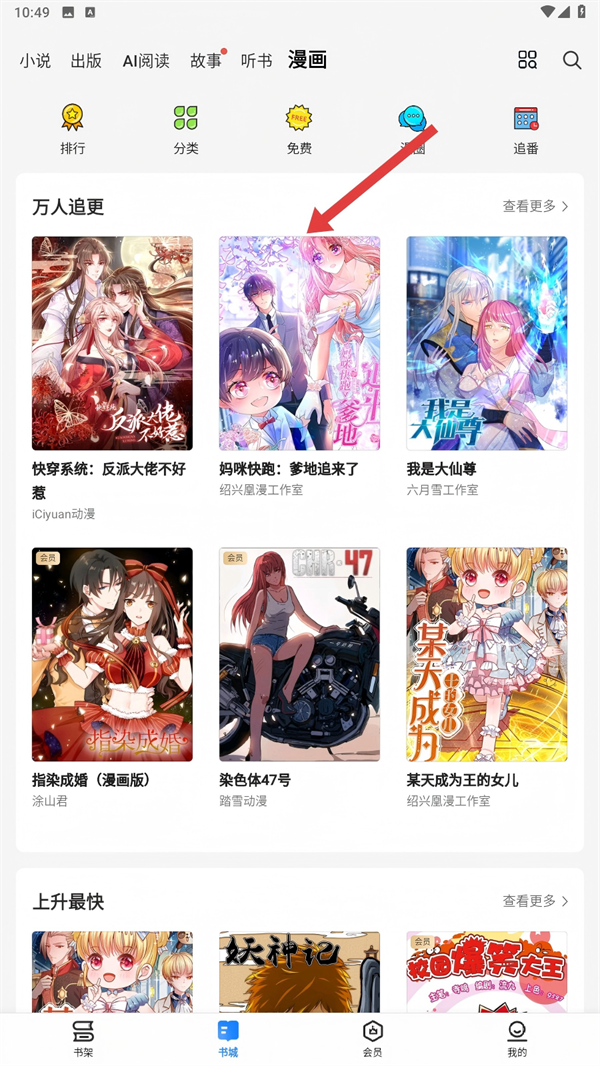Switch to the 听书 tab
The image size is (600, 1066).
coord(256,61)
